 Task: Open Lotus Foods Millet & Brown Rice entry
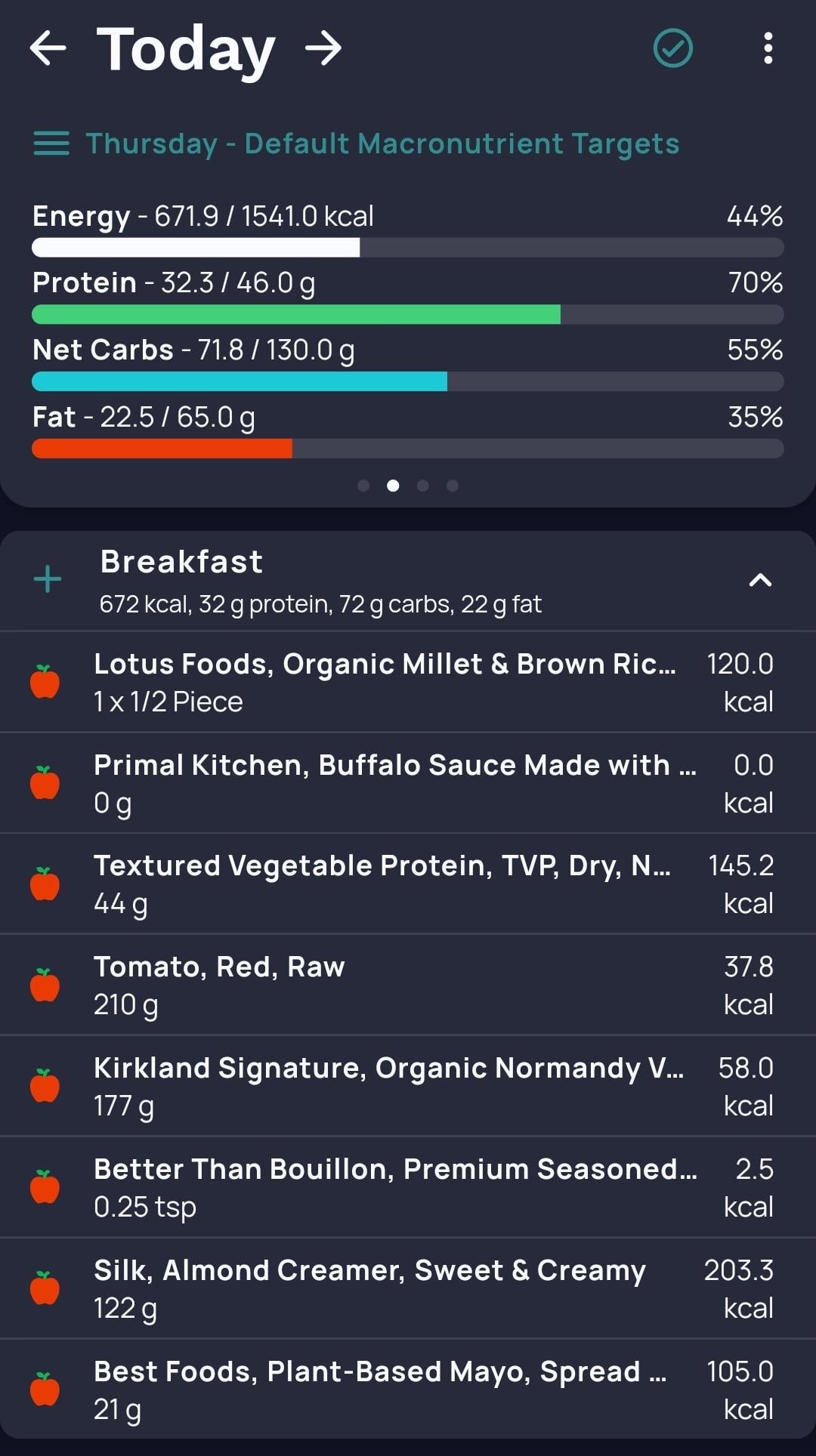pos(408,682)
